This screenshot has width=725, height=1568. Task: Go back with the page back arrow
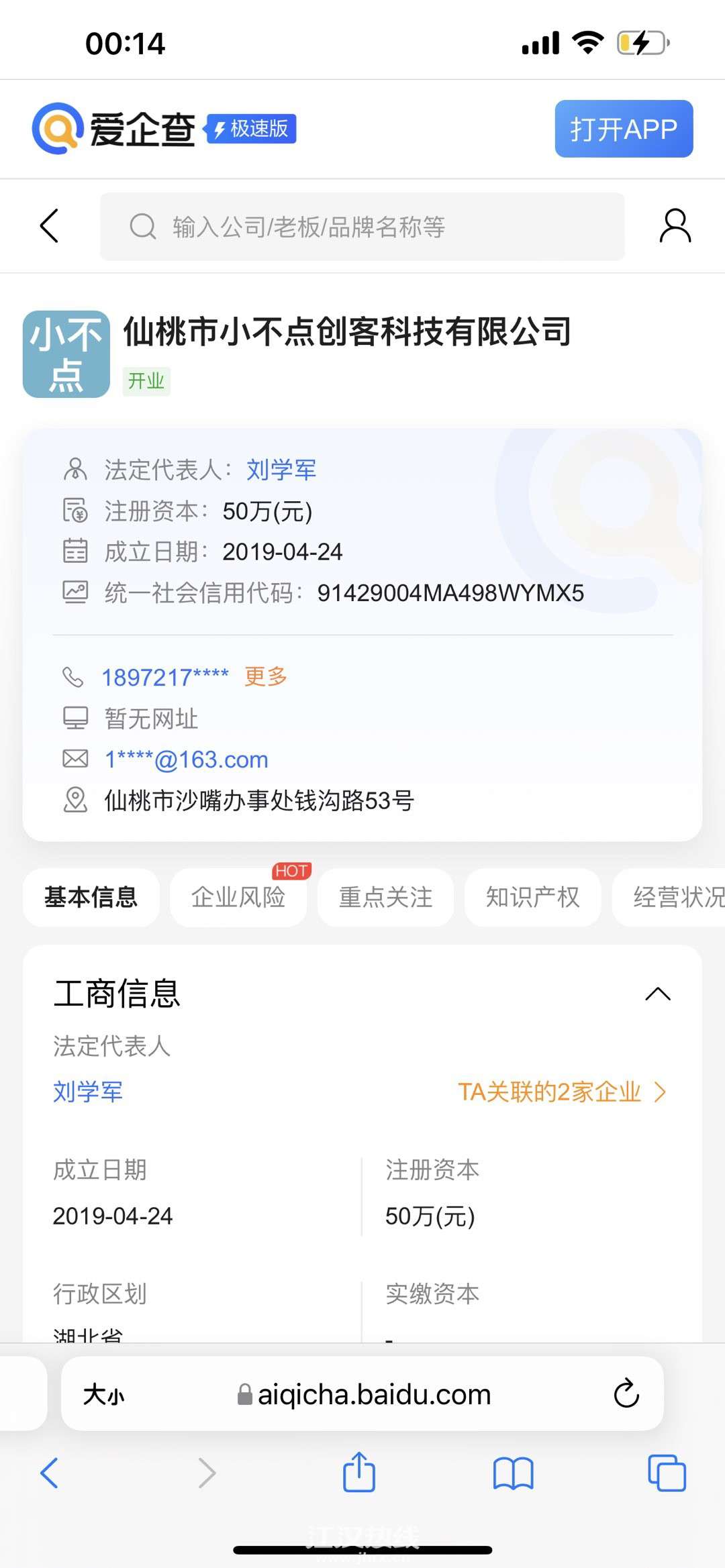click(x=50, y=226)
